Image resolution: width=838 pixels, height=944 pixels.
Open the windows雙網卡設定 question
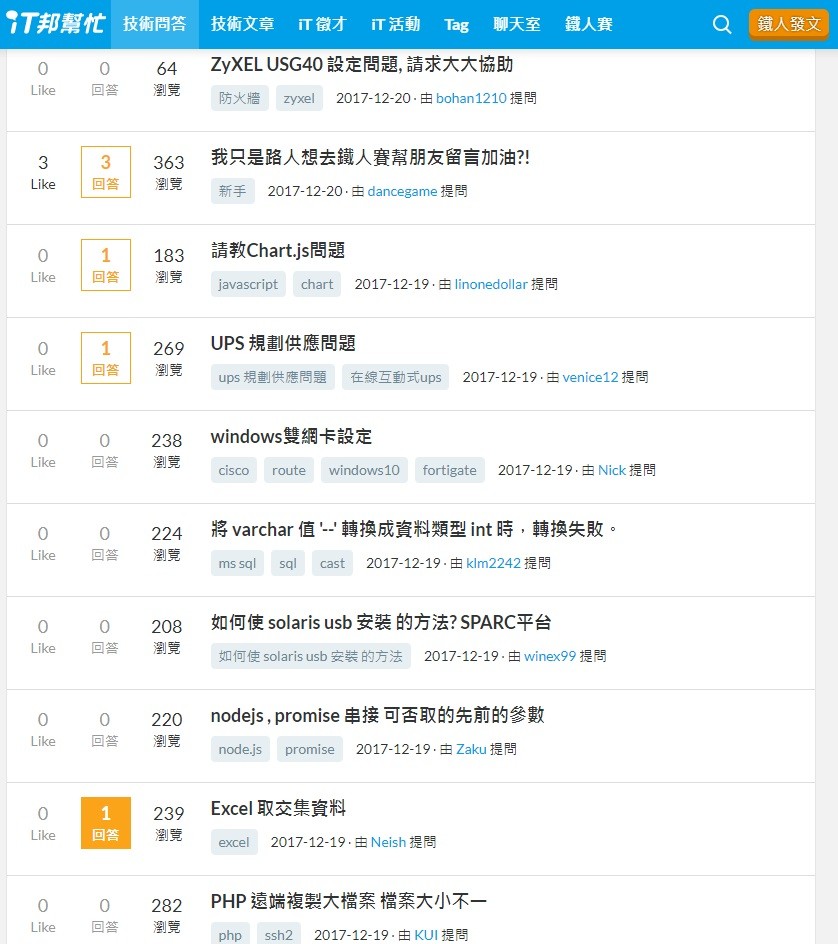291,437
